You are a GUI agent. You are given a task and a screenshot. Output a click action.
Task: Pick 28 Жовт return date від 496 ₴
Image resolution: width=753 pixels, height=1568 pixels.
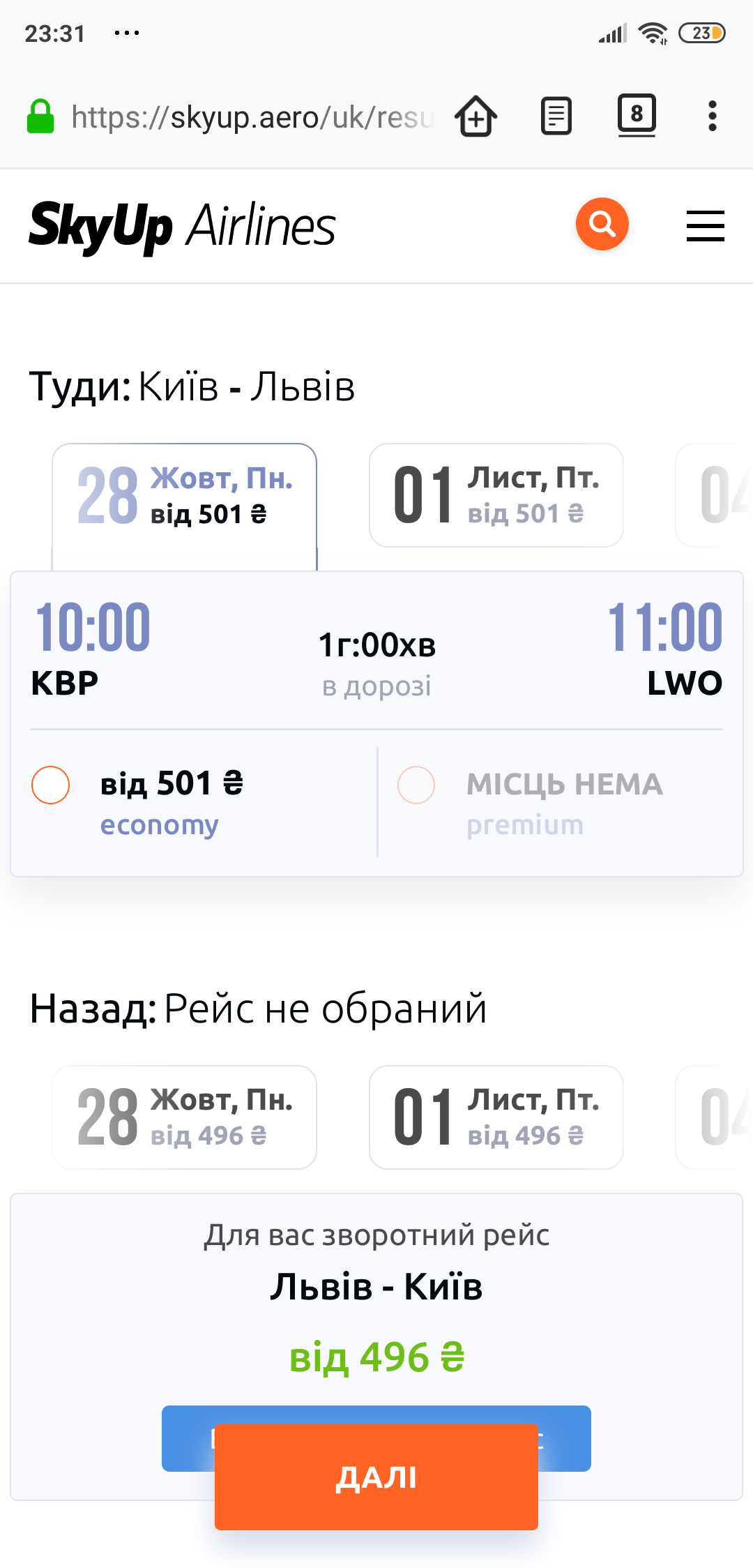click(x=185, y=1117)
